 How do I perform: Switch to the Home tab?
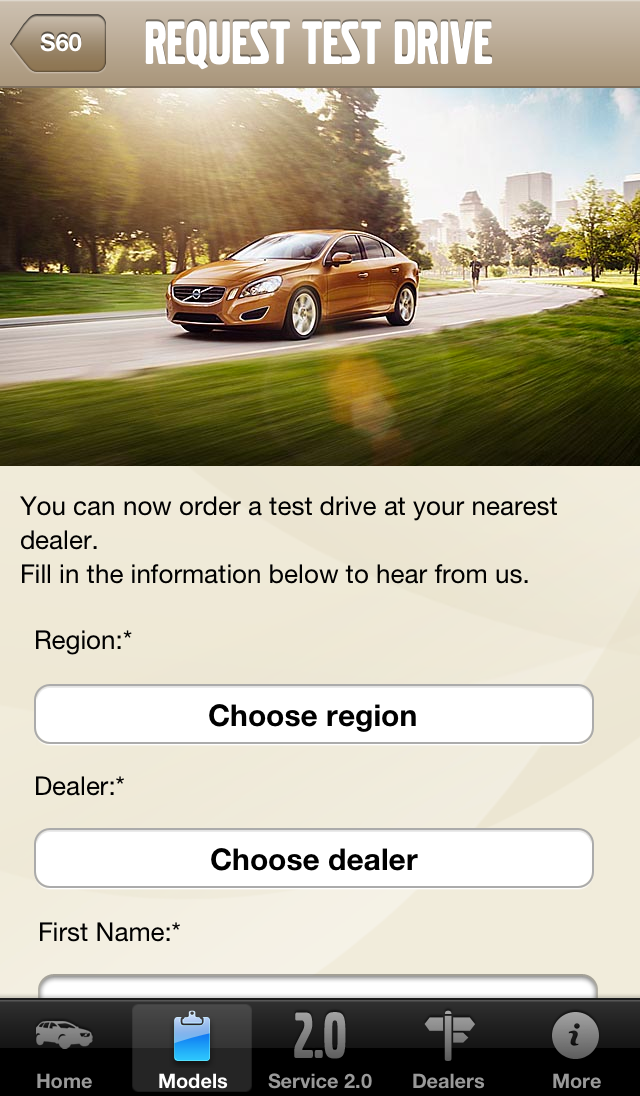[x=64, y=1050]
